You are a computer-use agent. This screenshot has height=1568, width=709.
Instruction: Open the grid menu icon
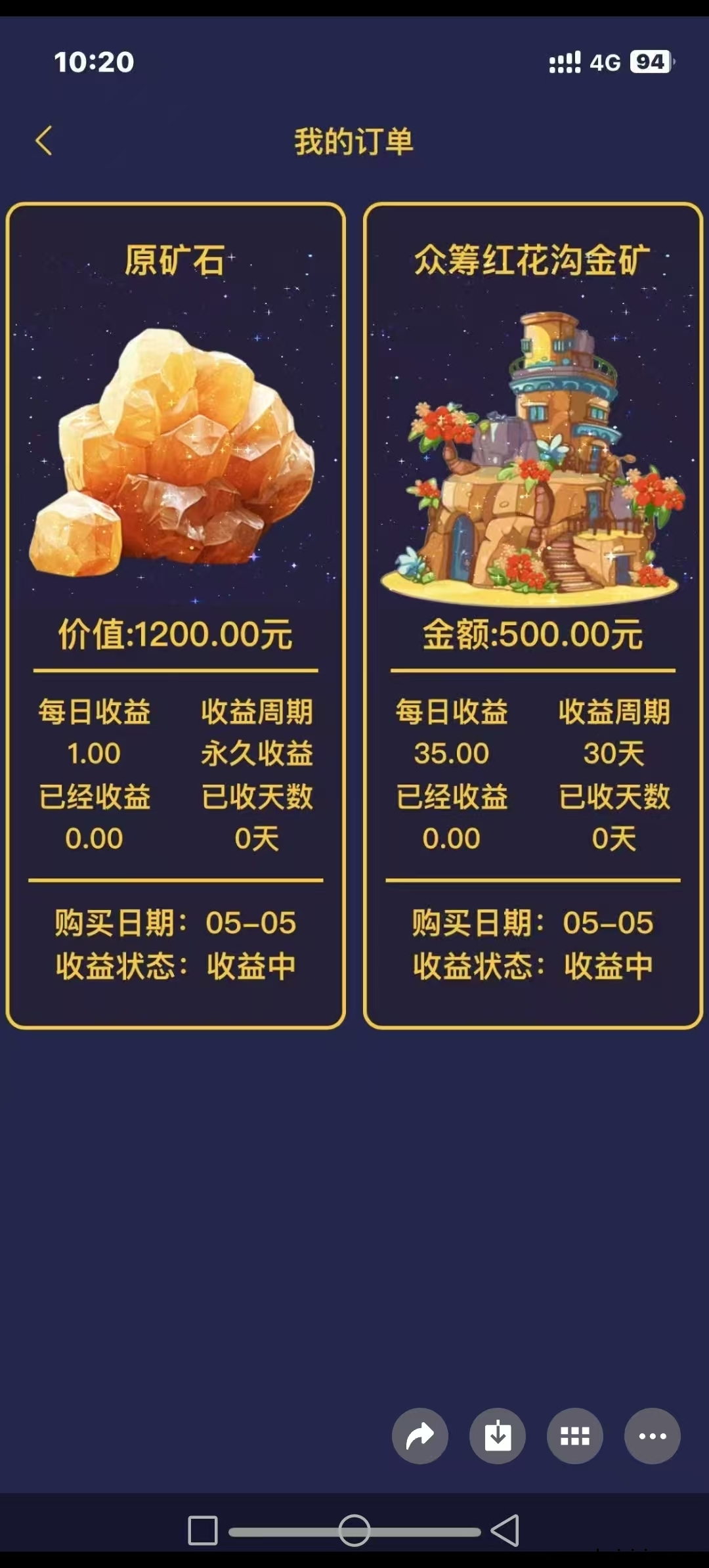point(575,1437)
